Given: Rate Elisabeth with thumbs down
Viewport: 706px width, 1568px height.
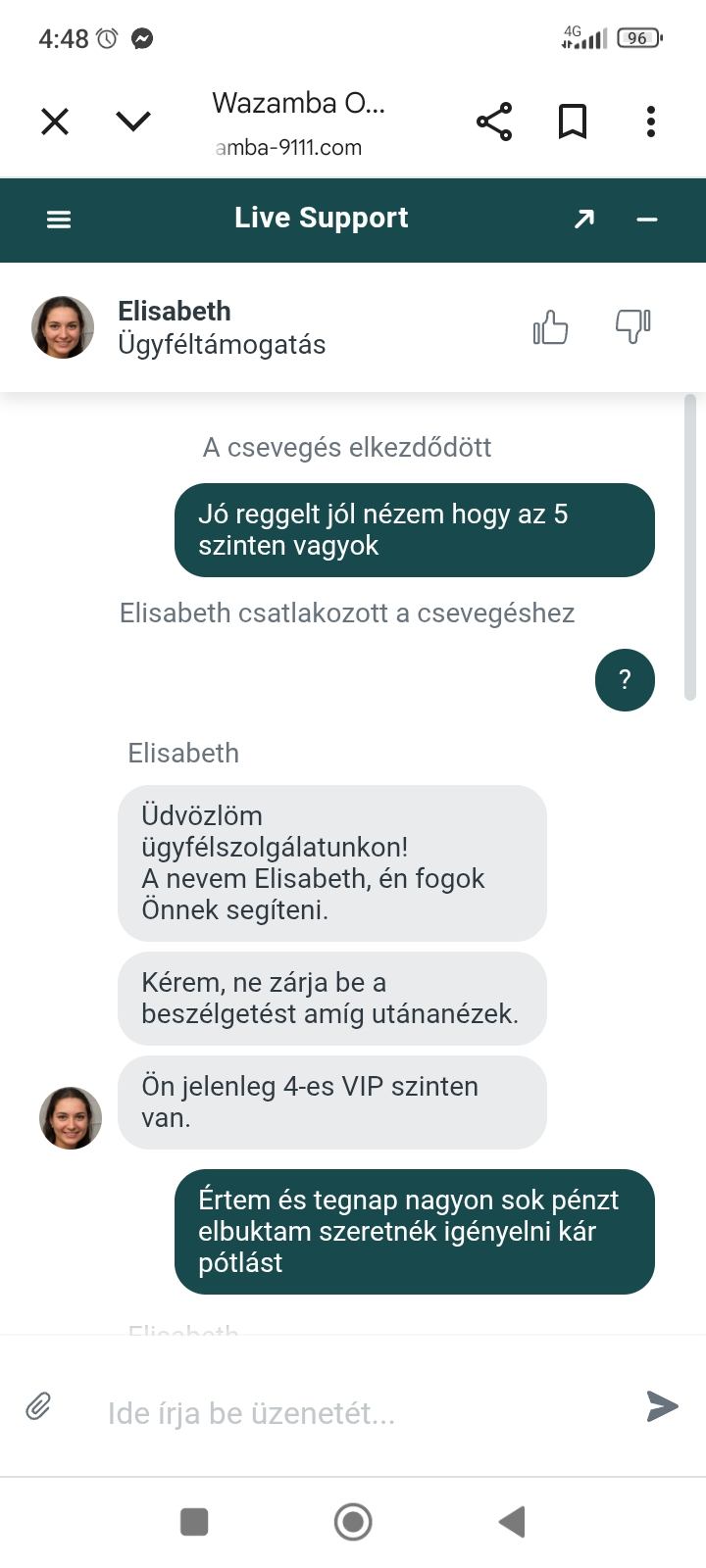Looking at the screenshot, I should pos(632,327).
